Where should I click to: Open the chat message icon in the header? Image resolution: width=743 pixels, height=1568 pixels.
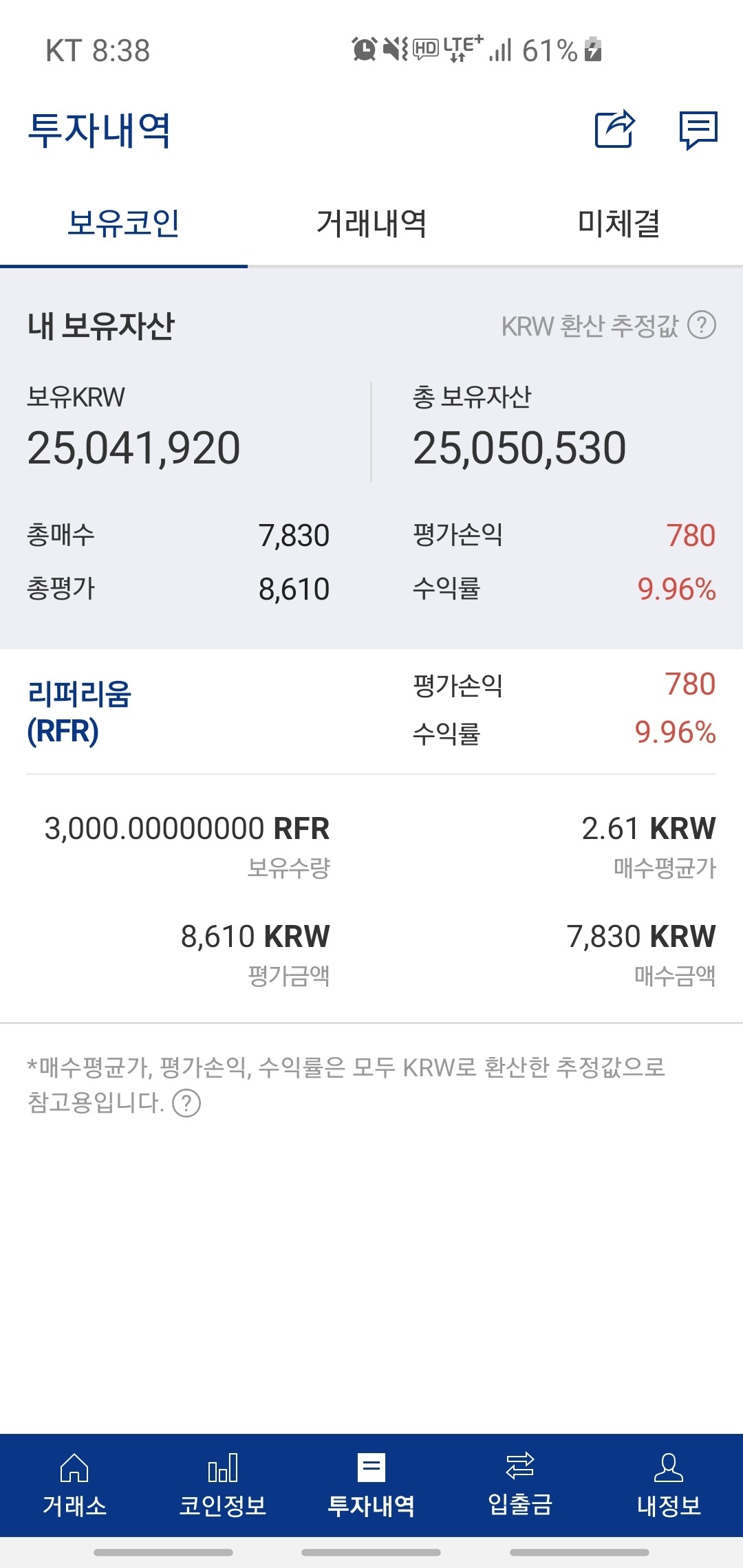point(697,129)
